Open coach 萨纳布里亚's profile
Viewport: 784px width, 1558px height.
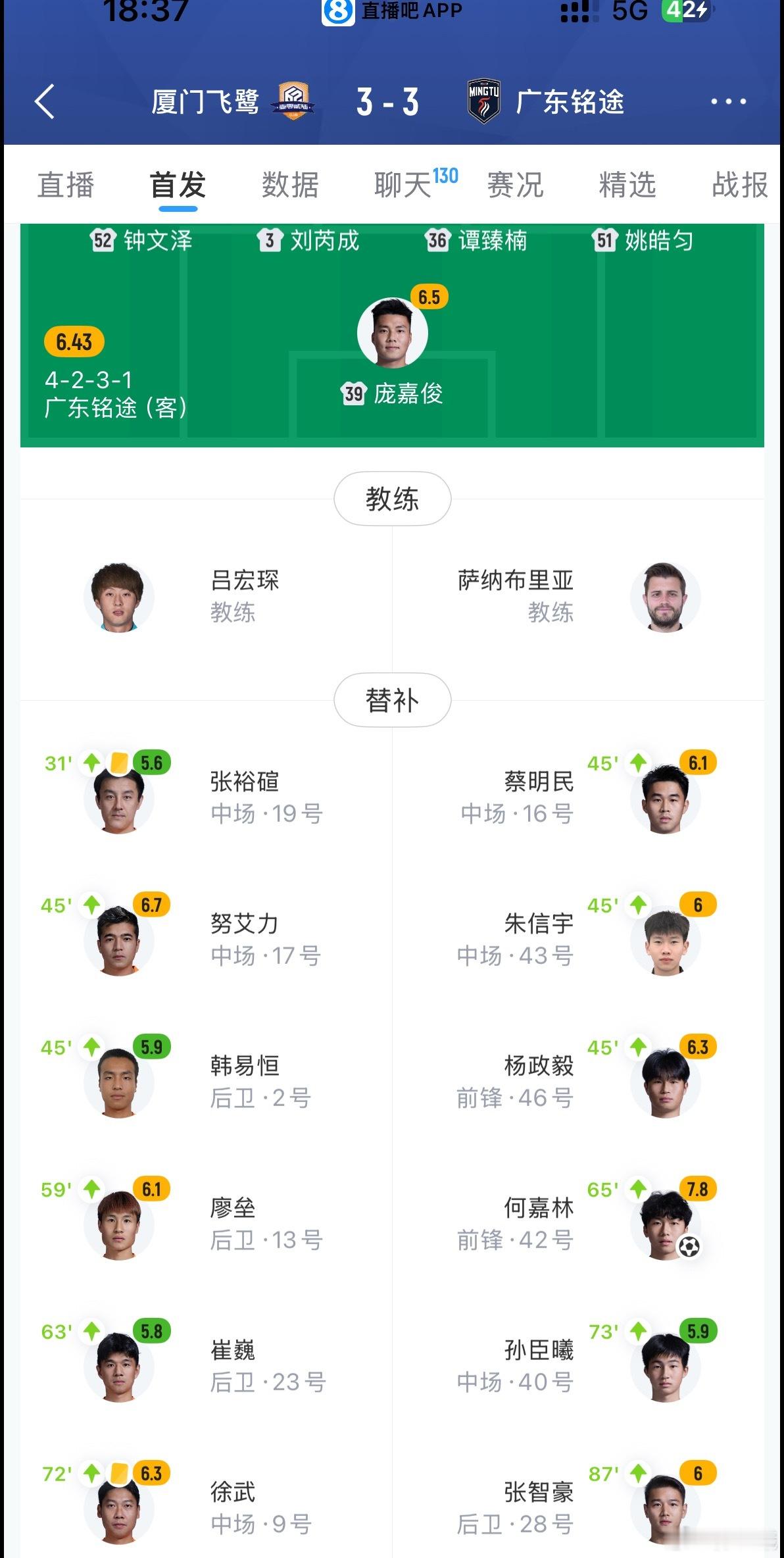click(666, 597)
